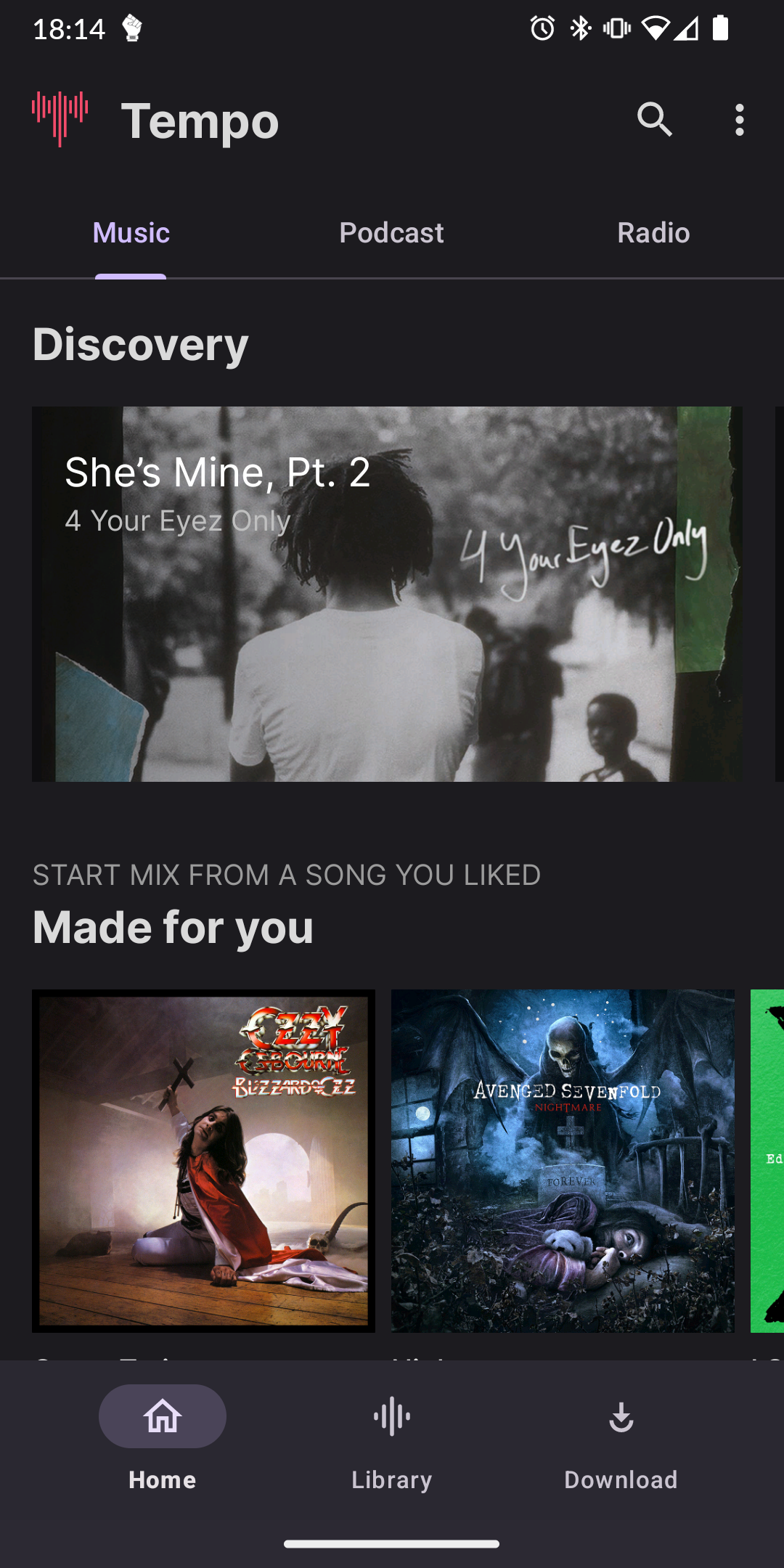Viewport: 784px width, 1568px height.
Task: Start mix from Avenged Sevenfold Nightmare album
Action: point(563,1161)
